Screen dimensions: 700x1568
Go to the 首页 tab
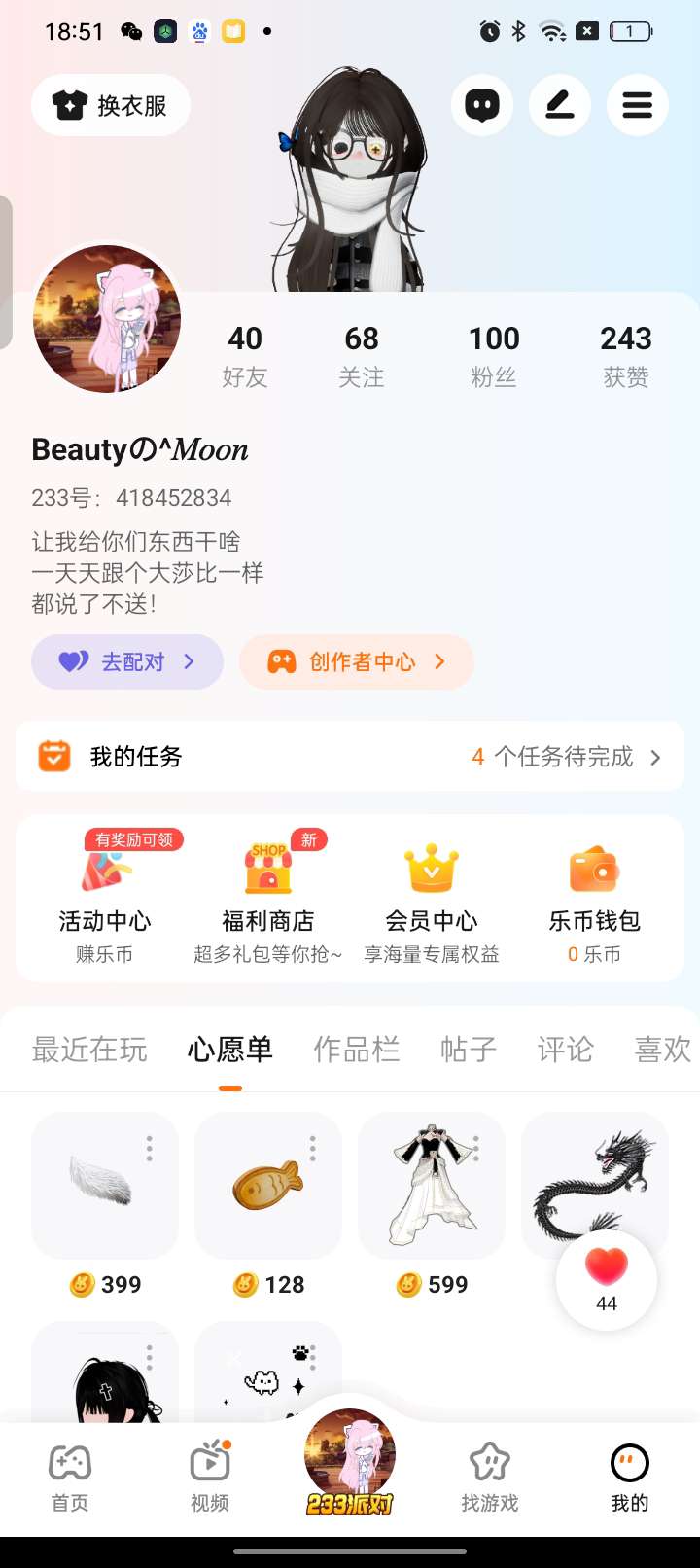pyautogui.click(x=70, y=1477)
